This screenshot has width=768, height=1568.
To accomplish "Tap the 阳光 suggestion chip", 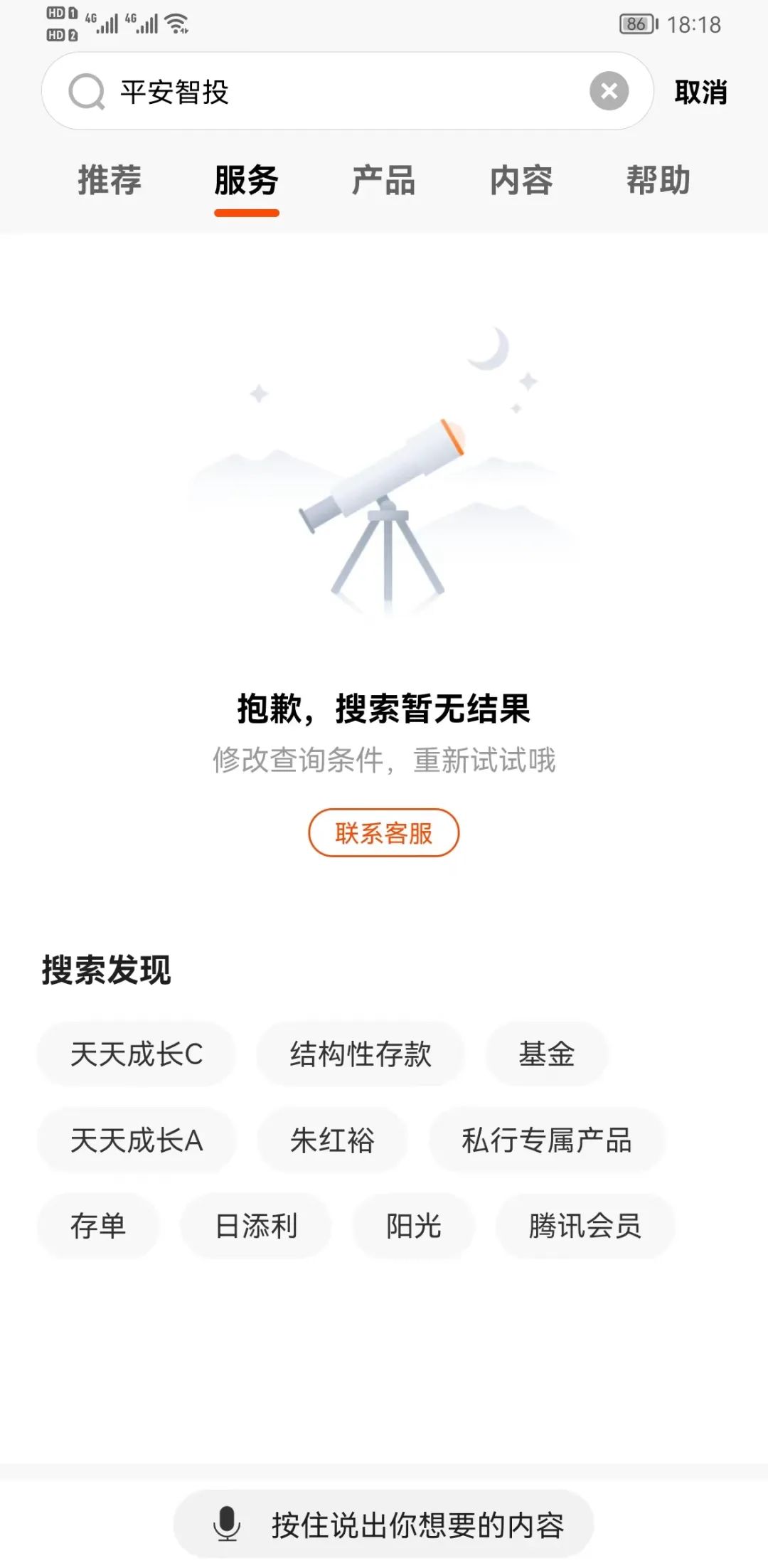I will [x=413, y=1226].
